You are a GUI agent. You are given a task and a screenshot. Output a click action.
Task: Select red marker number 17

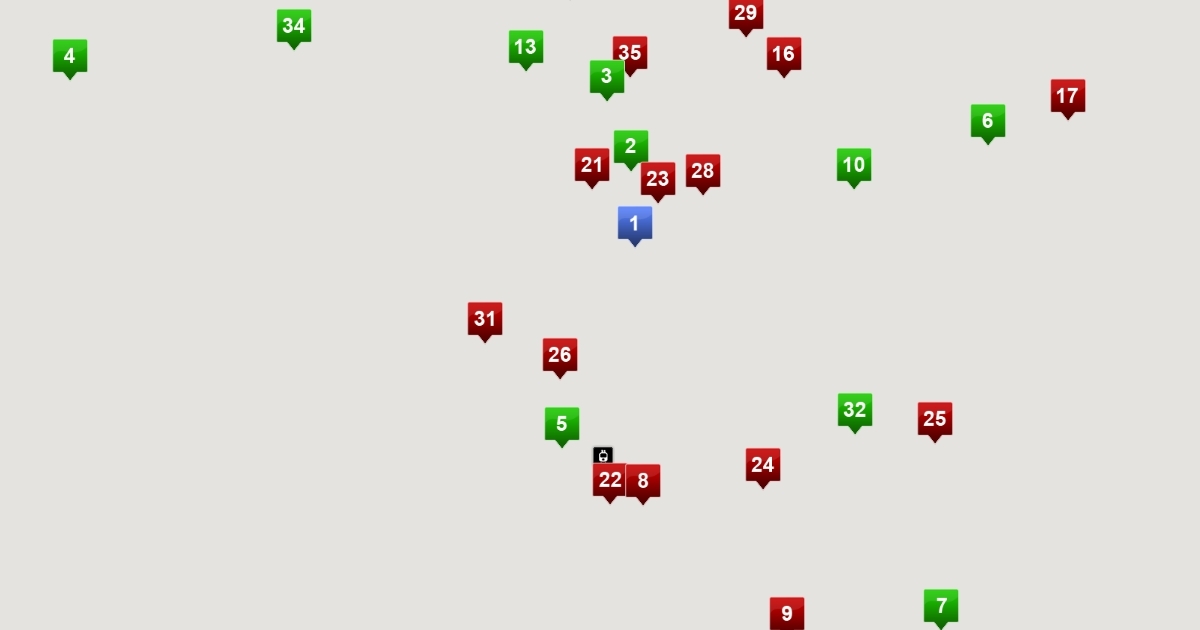coord(1067,97)
